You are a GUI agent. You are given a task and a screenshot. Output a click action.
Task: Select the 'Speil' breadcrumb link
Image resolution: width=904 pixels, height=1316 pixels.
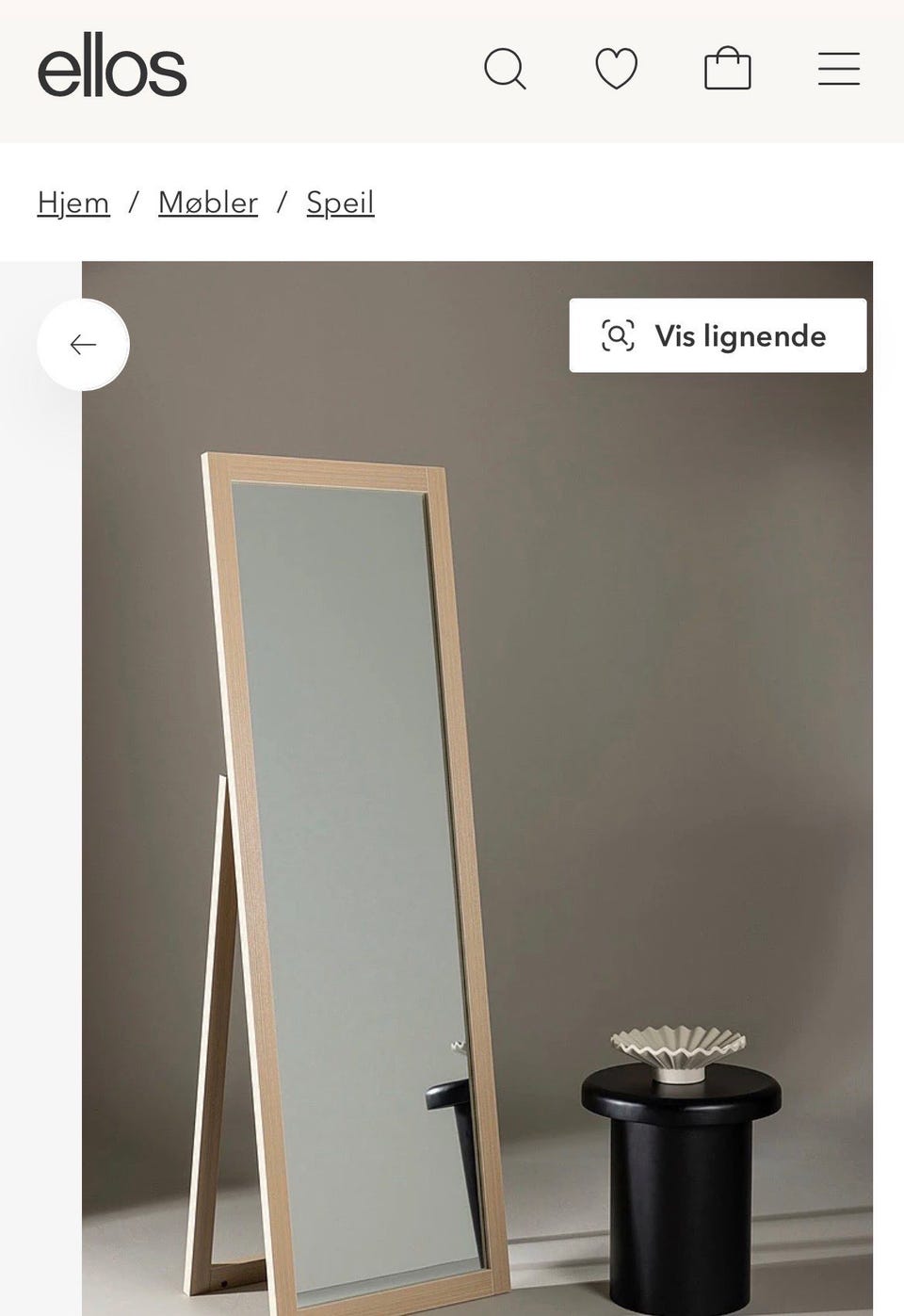click(x=340, y=203)
